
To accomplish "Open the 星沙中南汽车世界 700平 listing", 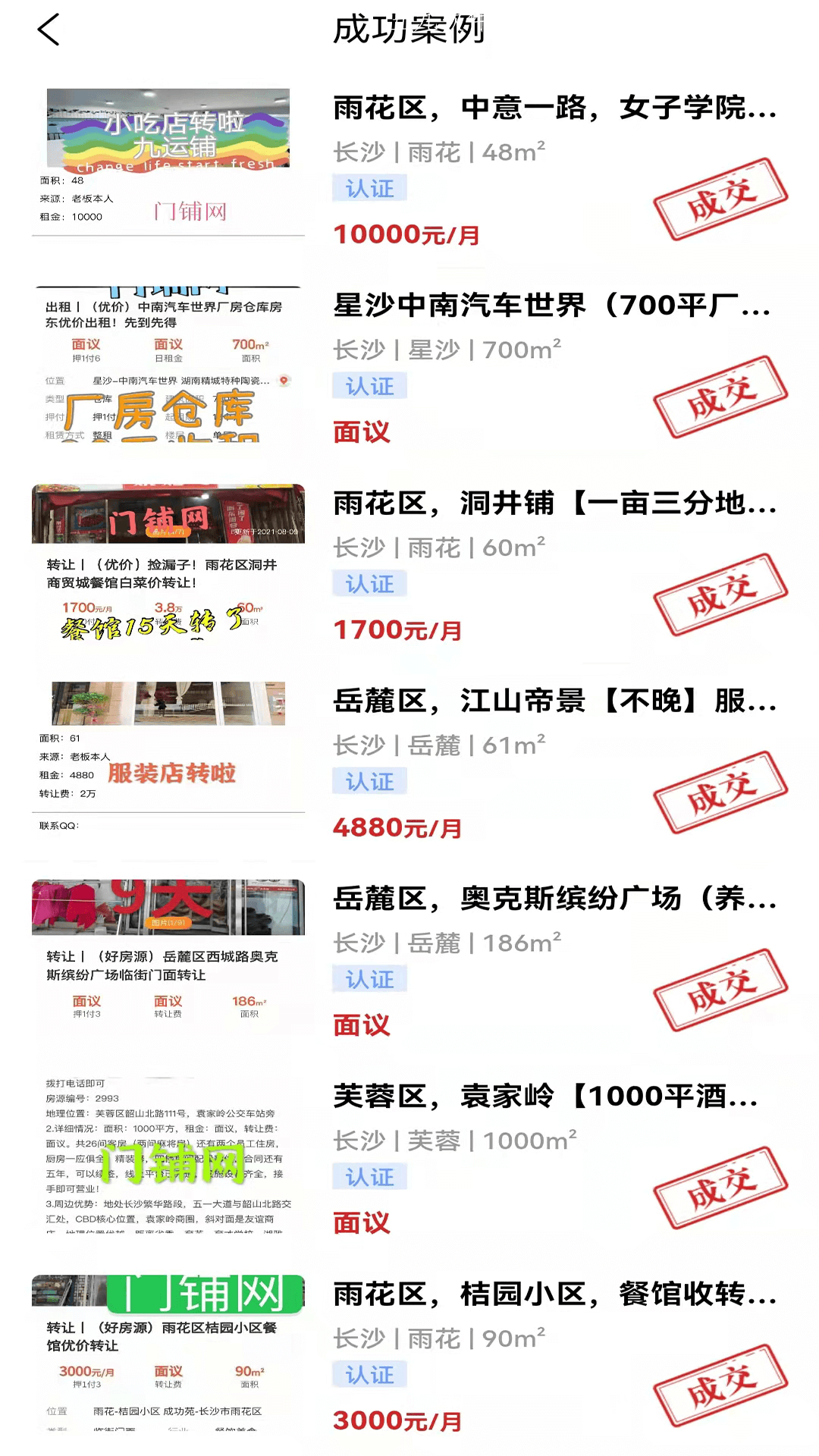I will coord(551,306).
